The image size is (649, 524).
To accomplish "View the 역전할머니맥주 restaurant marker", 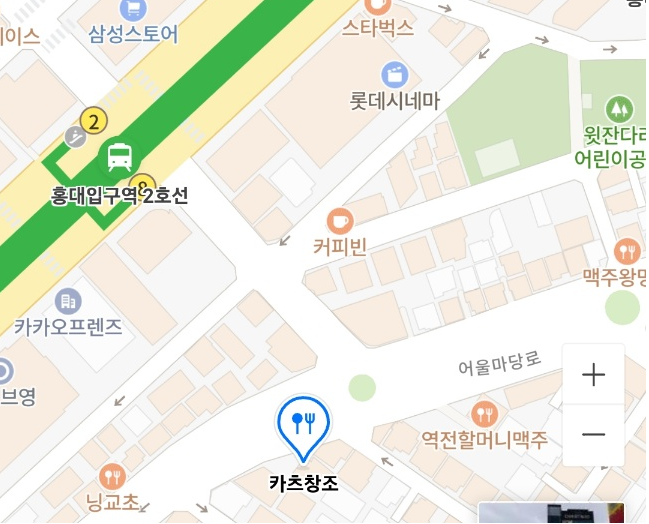I will (485, 414).
